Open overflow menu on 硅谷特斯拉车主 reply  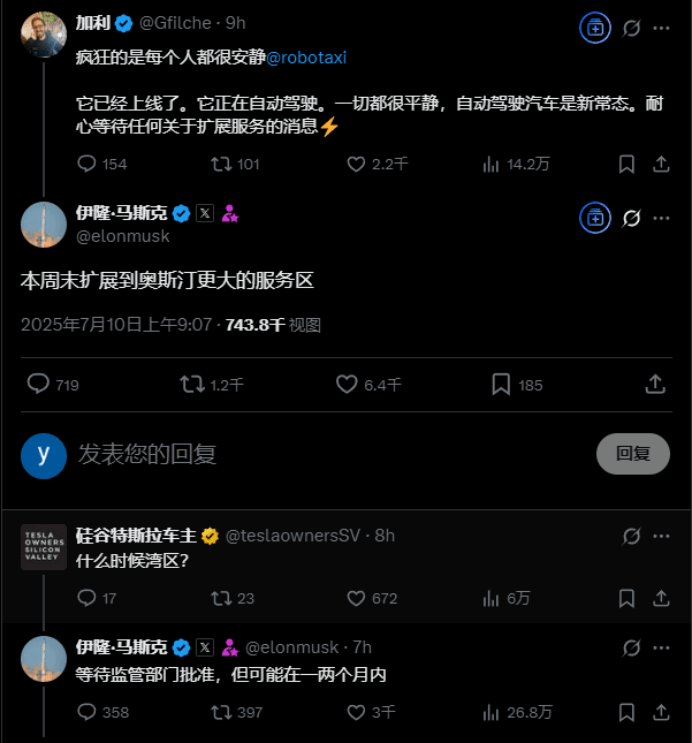[x=661, y=536]
